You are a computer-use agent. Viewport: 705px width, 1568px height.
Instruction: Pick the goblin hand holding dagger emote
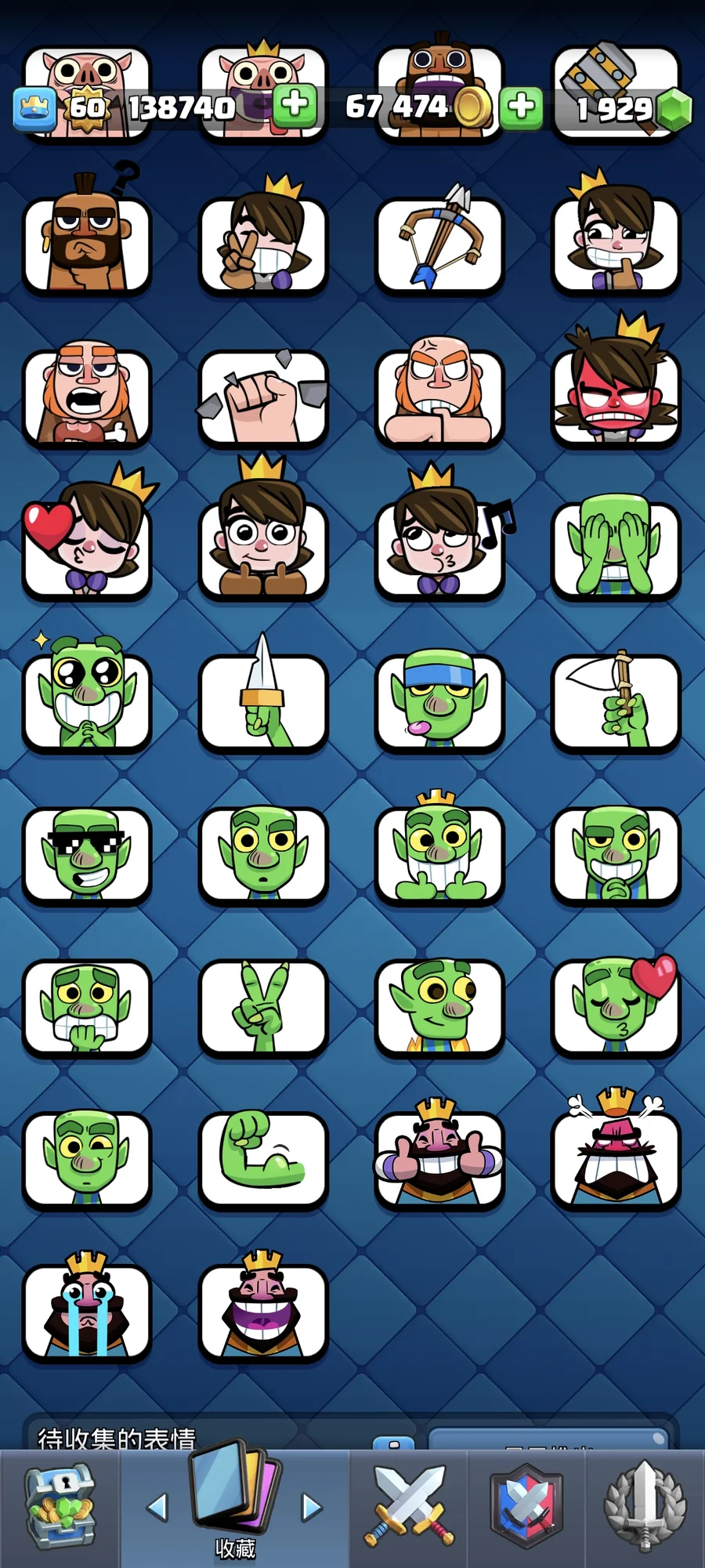click(x=263, y=701)
